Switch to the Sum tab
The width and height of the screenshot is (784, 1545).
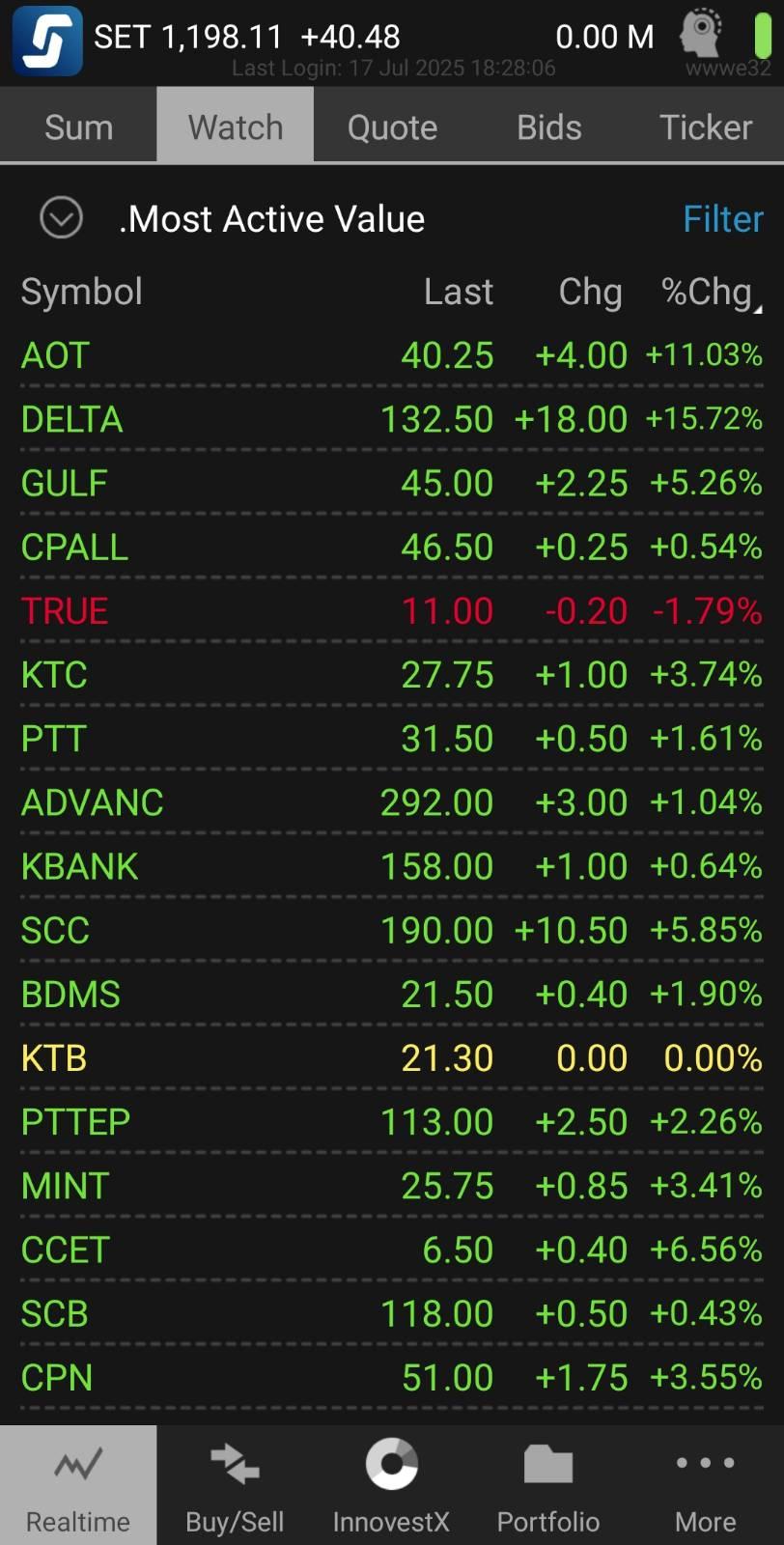tap(78, 126)
